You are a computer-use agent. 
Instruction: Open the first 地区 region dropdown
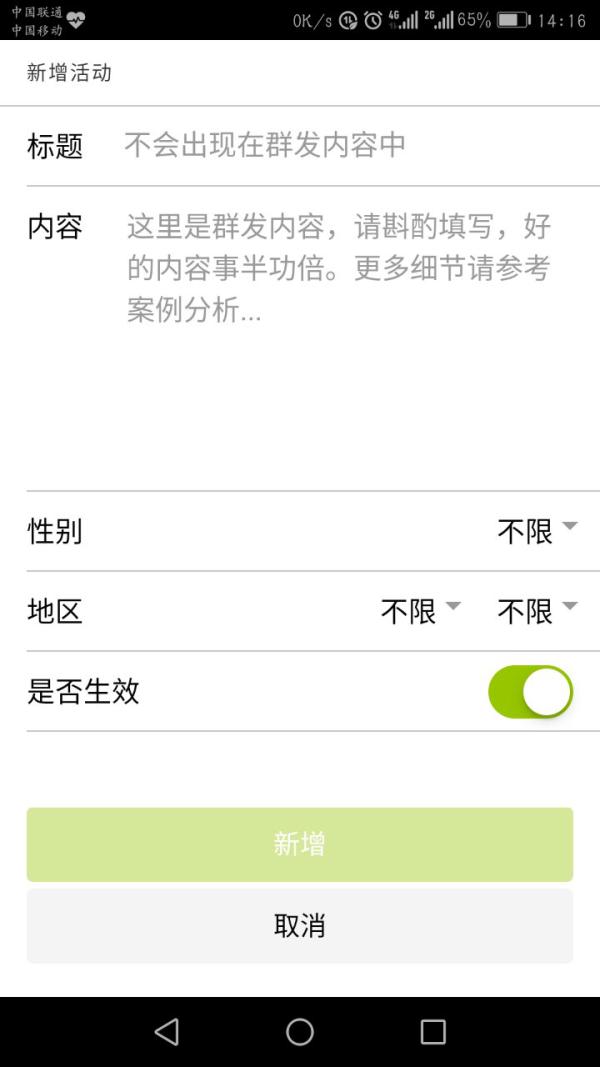point(420,611)
